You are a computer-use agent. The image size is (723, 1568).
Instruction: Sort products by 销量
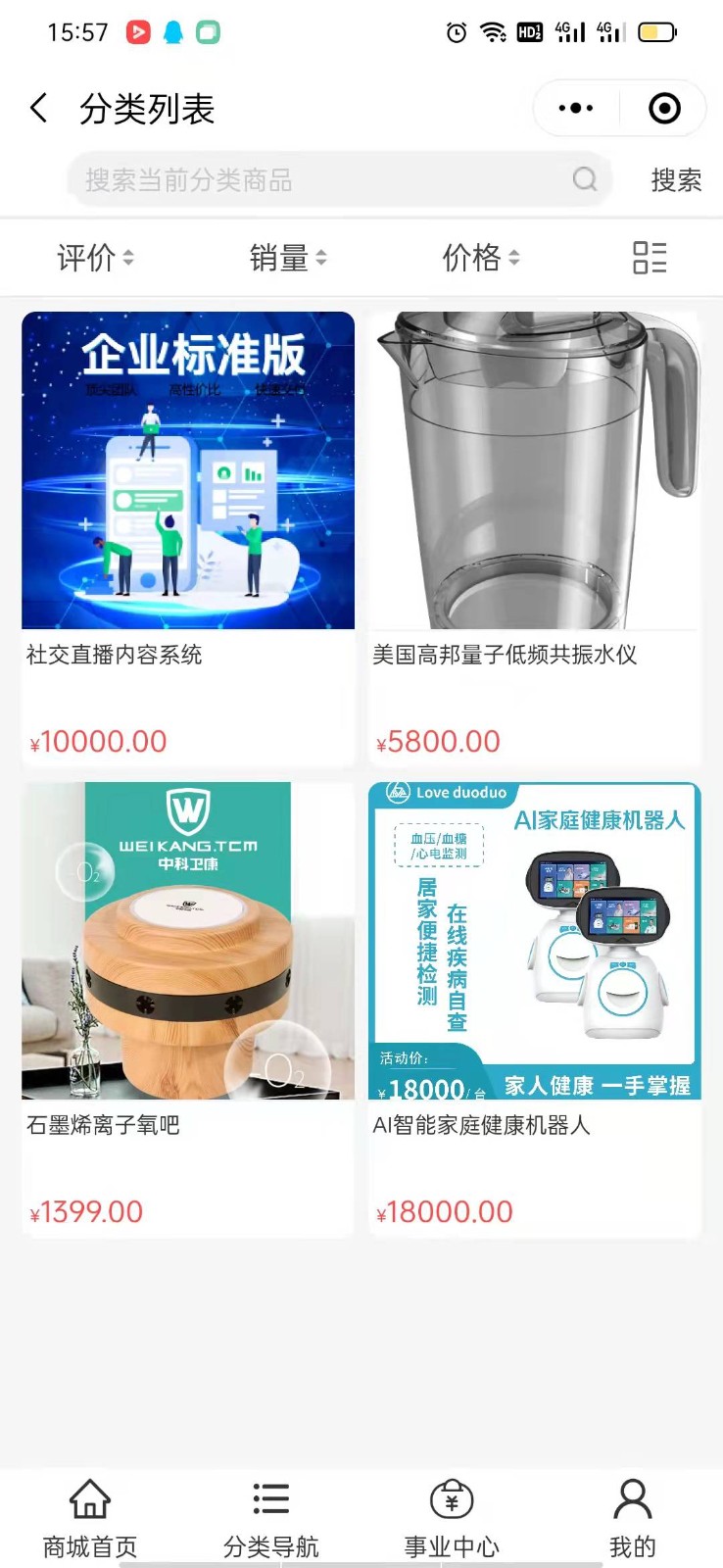[288, 258]
